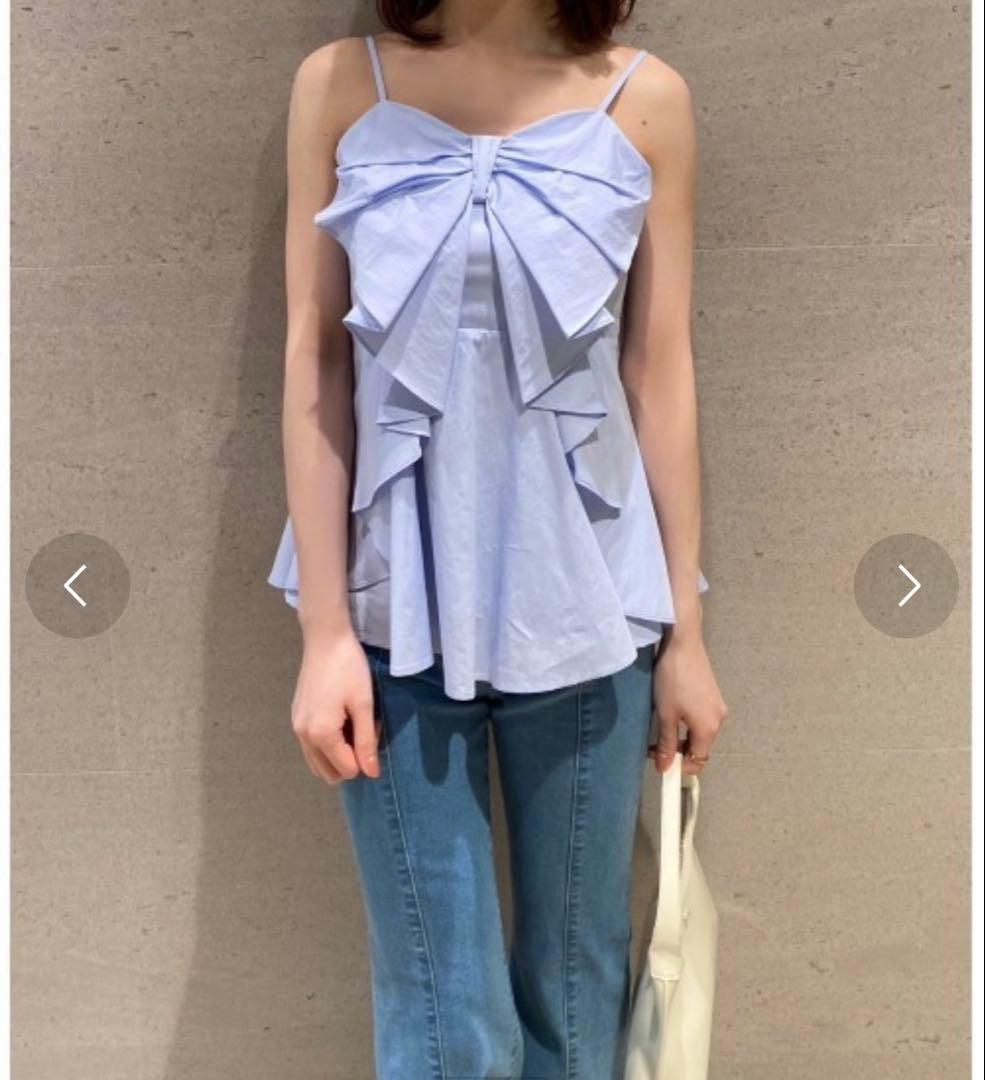985x1080 pixels.
Task: Go to the next product photo
Action: 906,586
